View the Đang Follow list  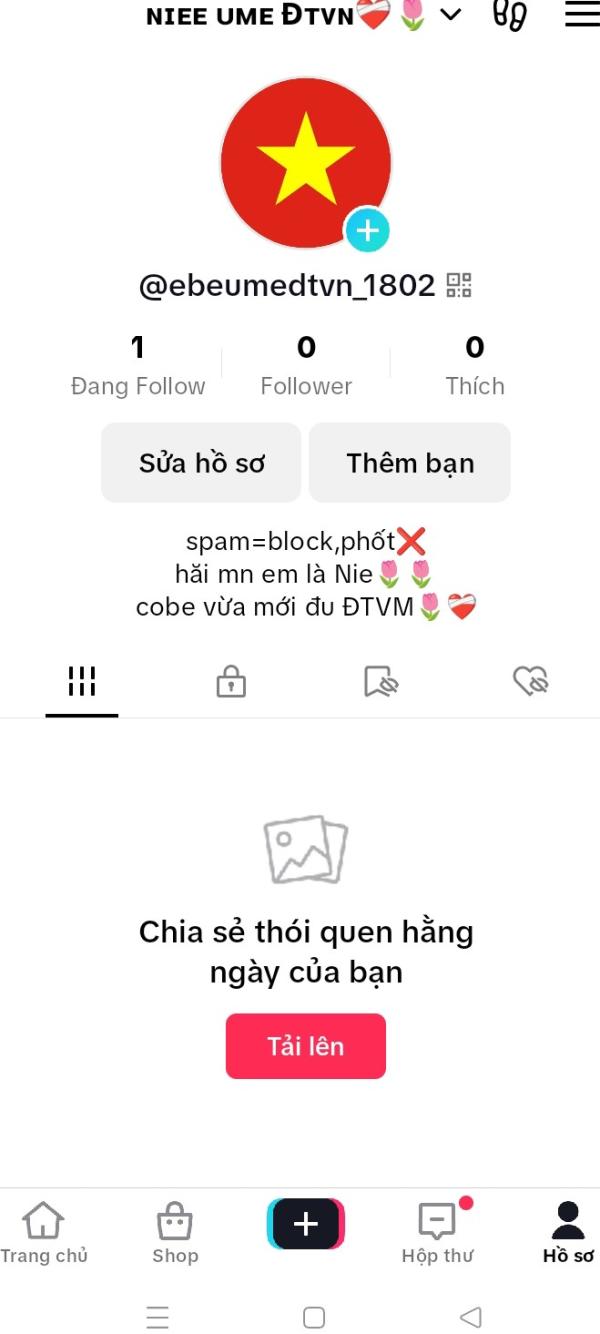(x=138, y=366)
